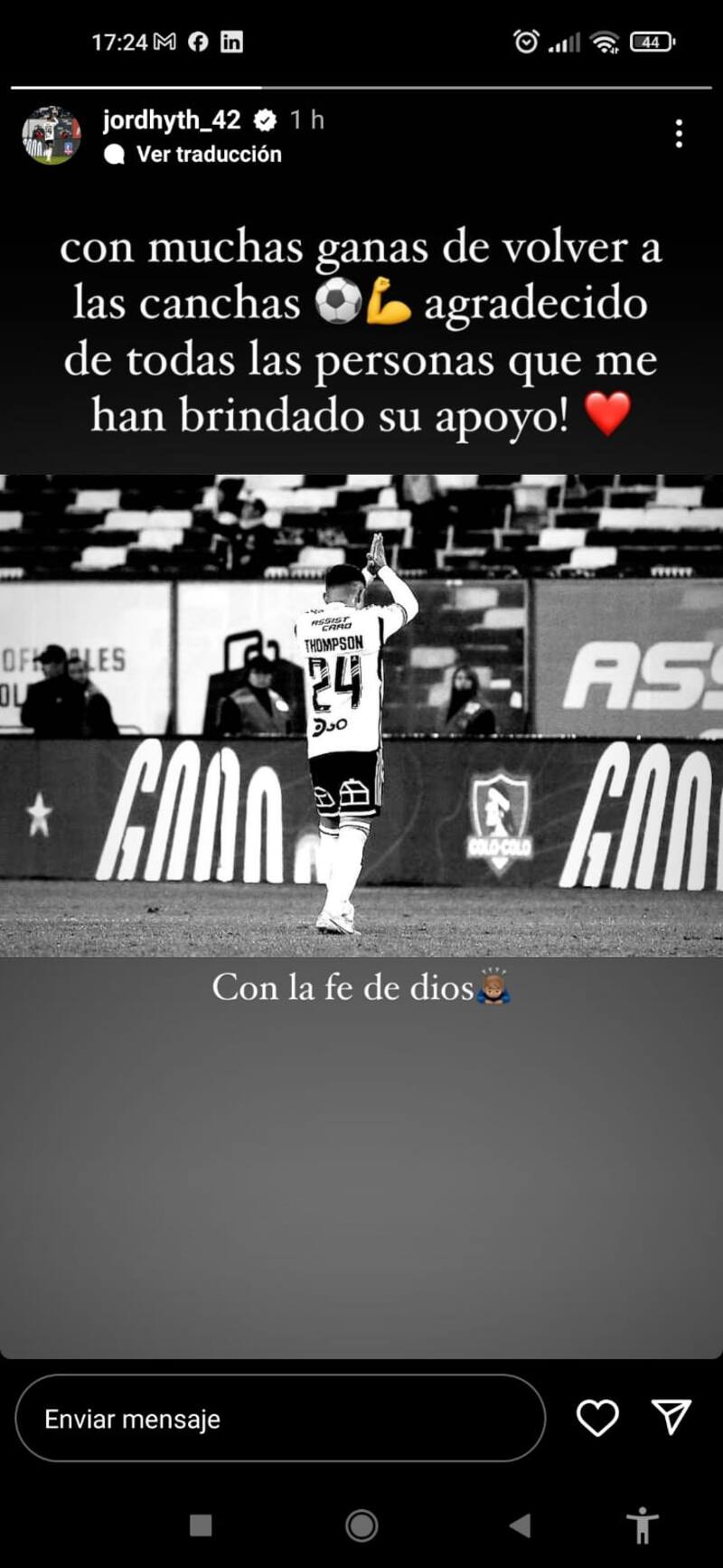Image resolution: width=723 pixels, height=1568 pixels.
Task: Open the jordhyth_42 username link
Action: [x=172, y=119]
